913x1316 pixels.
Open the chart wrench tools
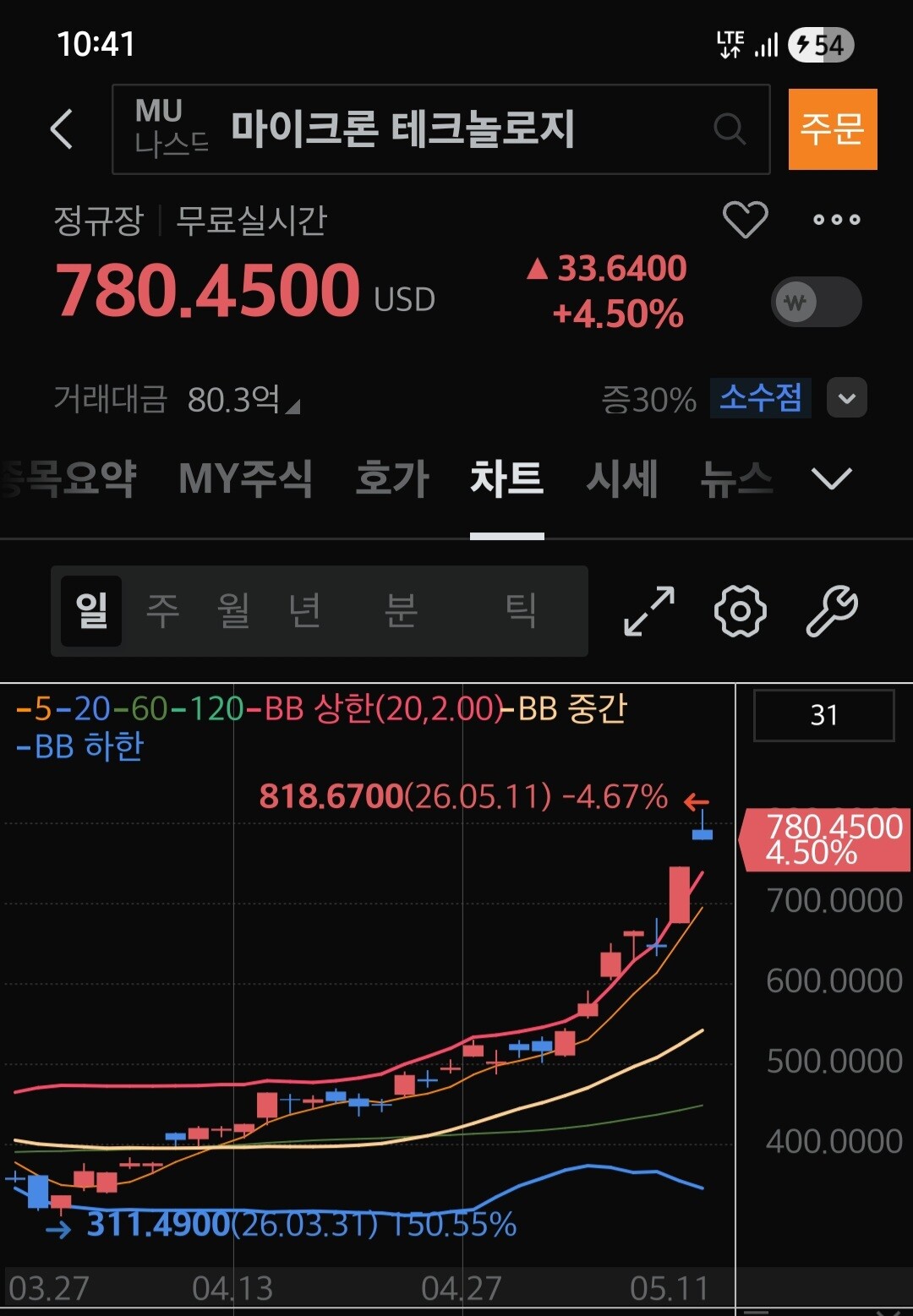[832, 611]
